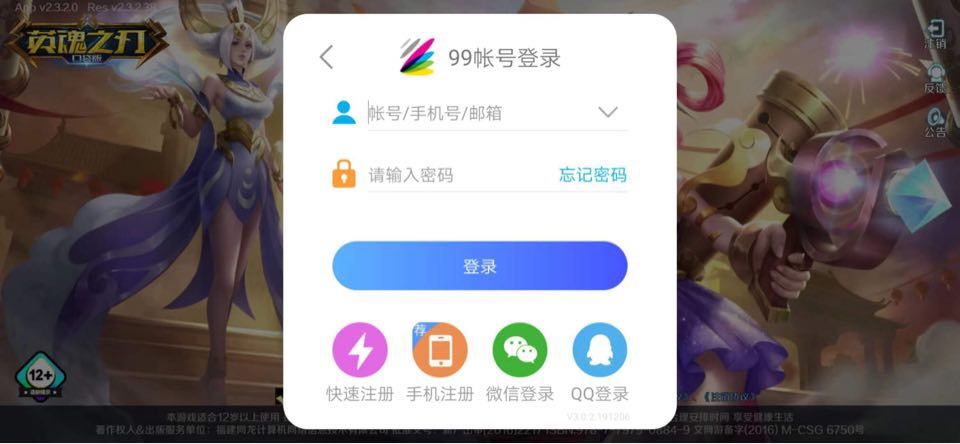
Task: Open the 公告 announcements icon
Action: pyautogui.click(x=936, y=121)
